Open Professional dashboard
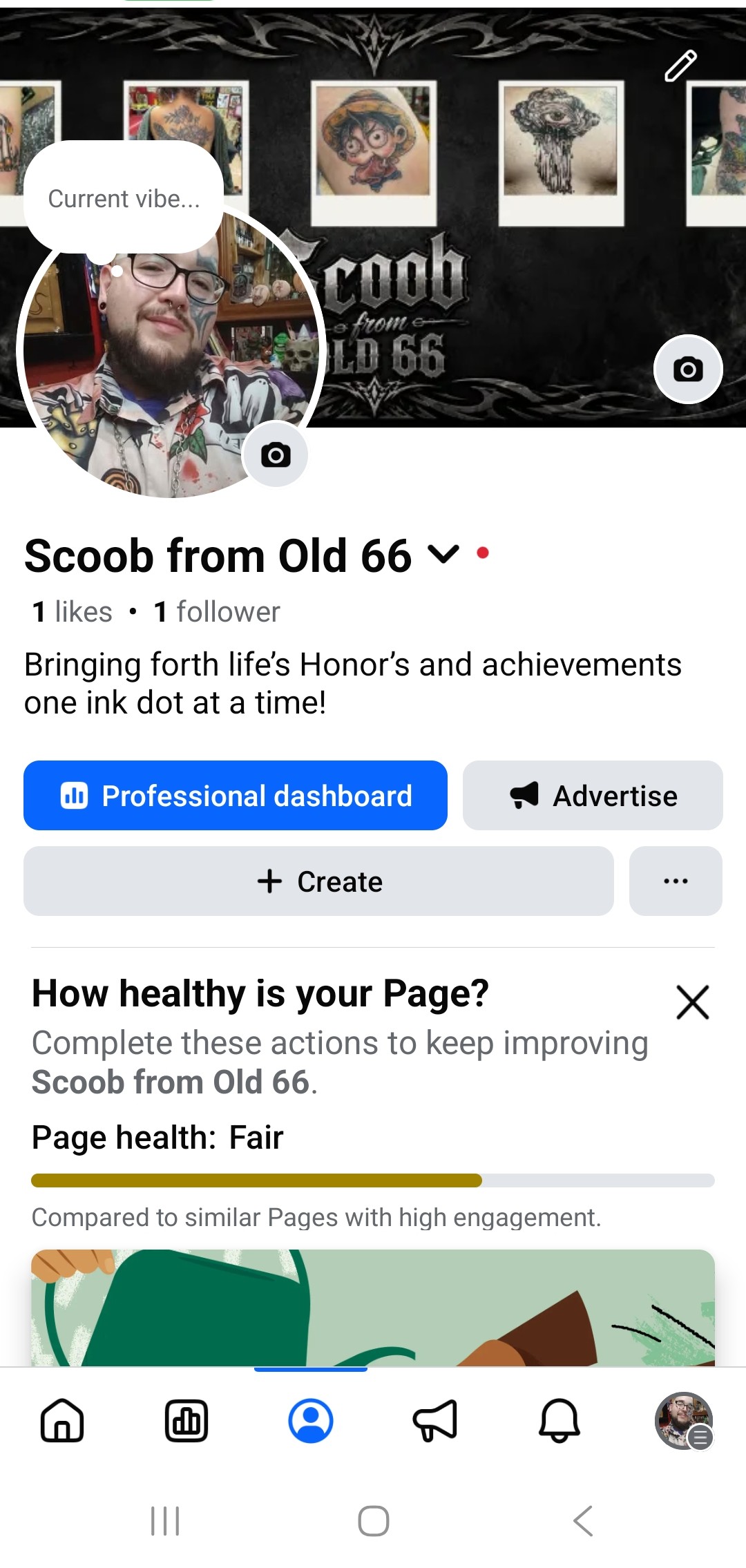The image size is (746, 1568). tap(236, 795)
